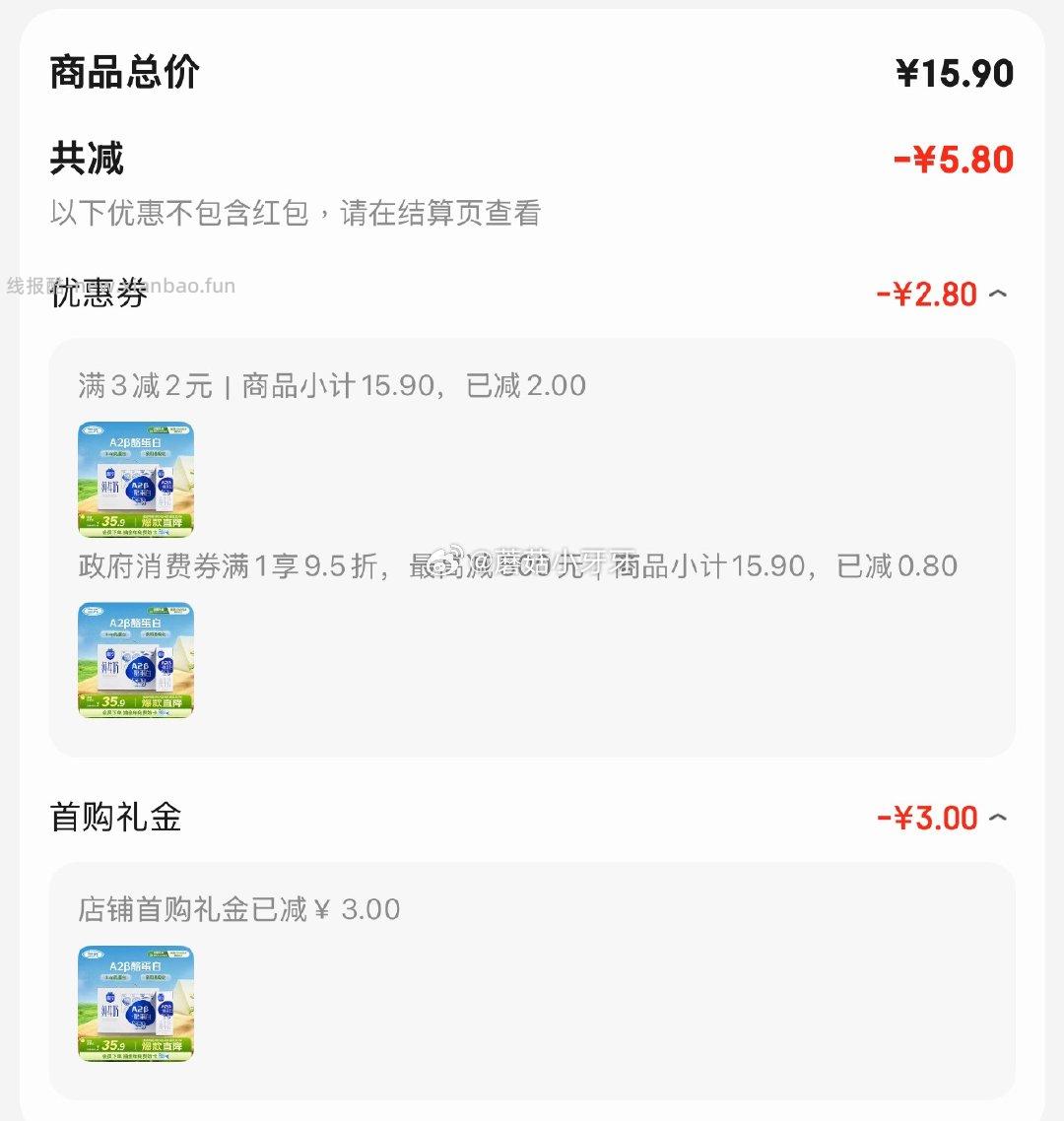Screen dimensions: 1064x1121
Task: Click the 共减 savings summary row
Action: [87, 158]
